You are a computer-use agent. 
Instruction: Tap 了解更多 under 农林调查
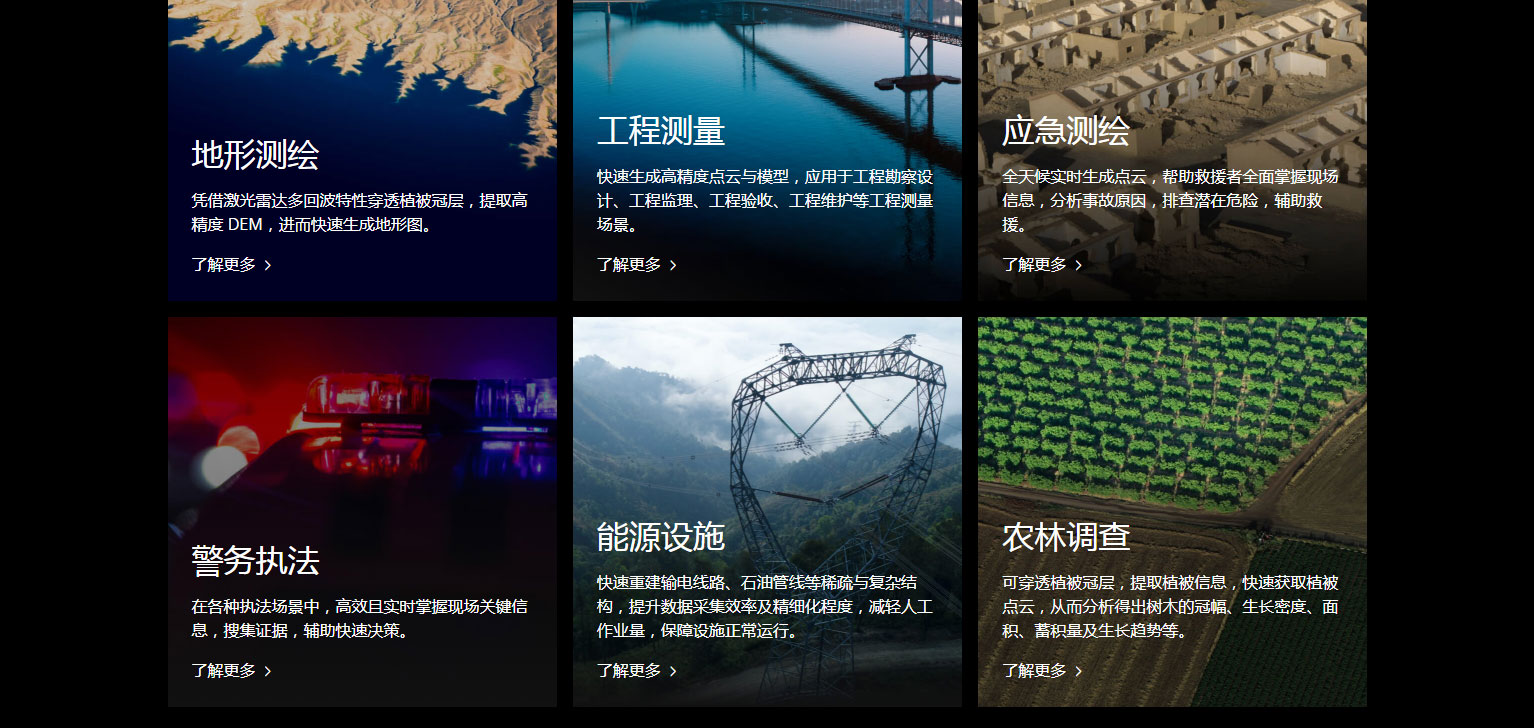[x=1042, y=671]
